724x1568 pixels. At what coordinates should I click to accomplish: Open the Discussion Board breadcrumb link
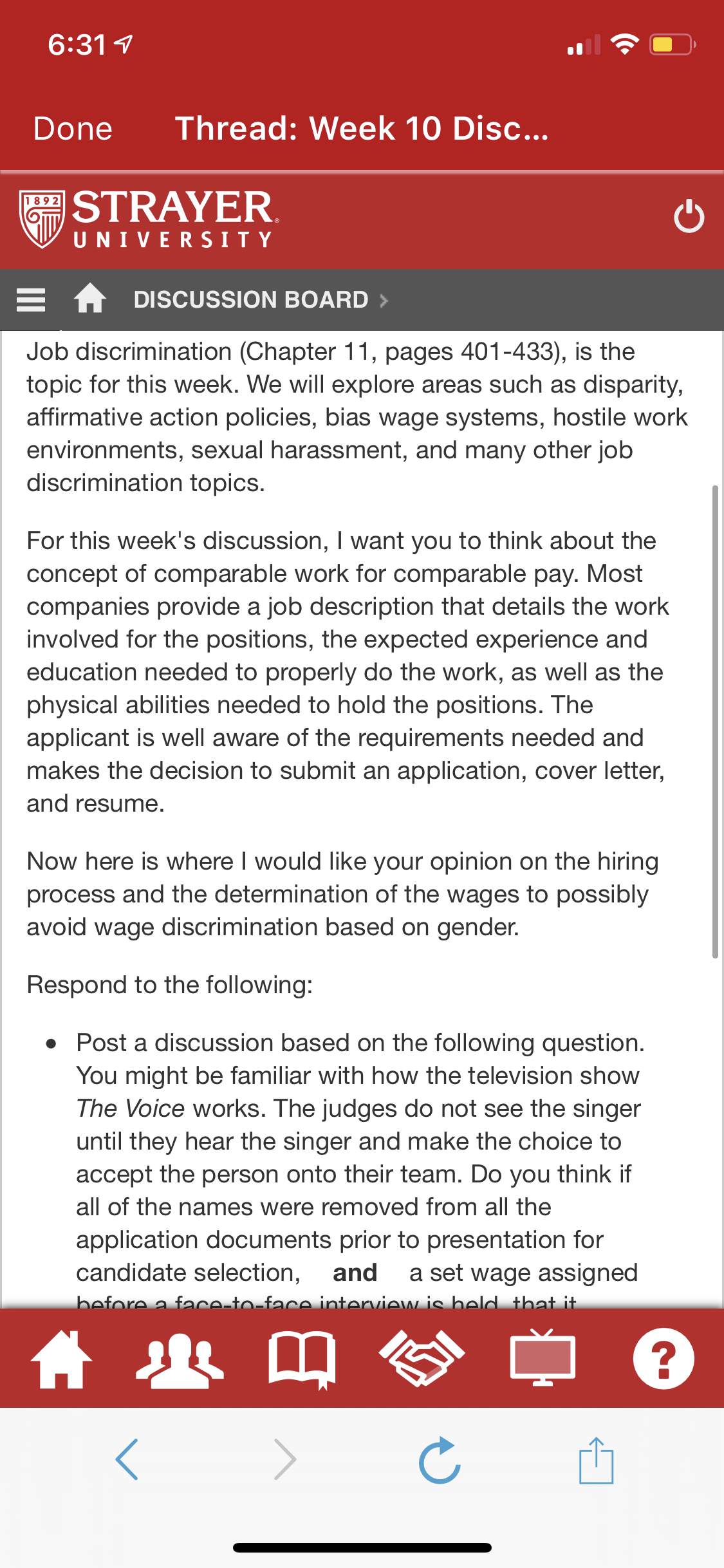[251, 300]
